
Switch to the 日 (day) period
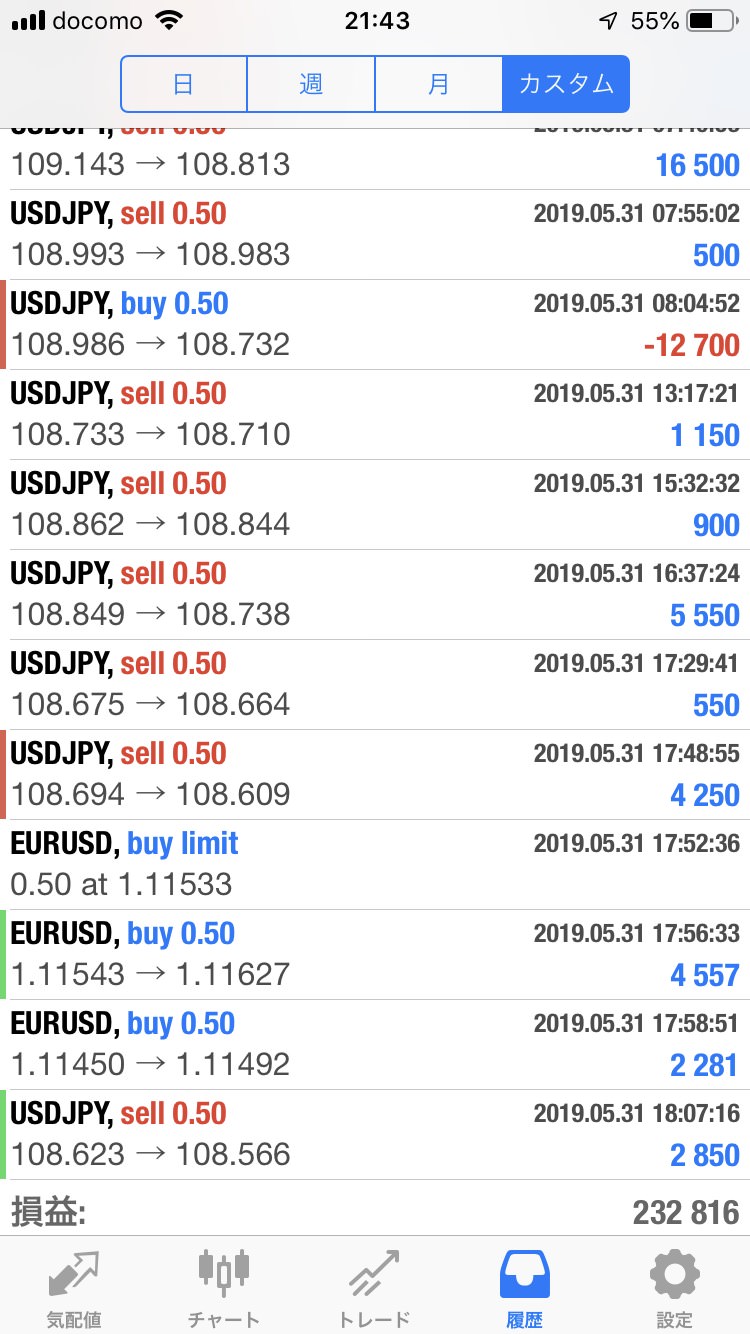pos(184,84)
